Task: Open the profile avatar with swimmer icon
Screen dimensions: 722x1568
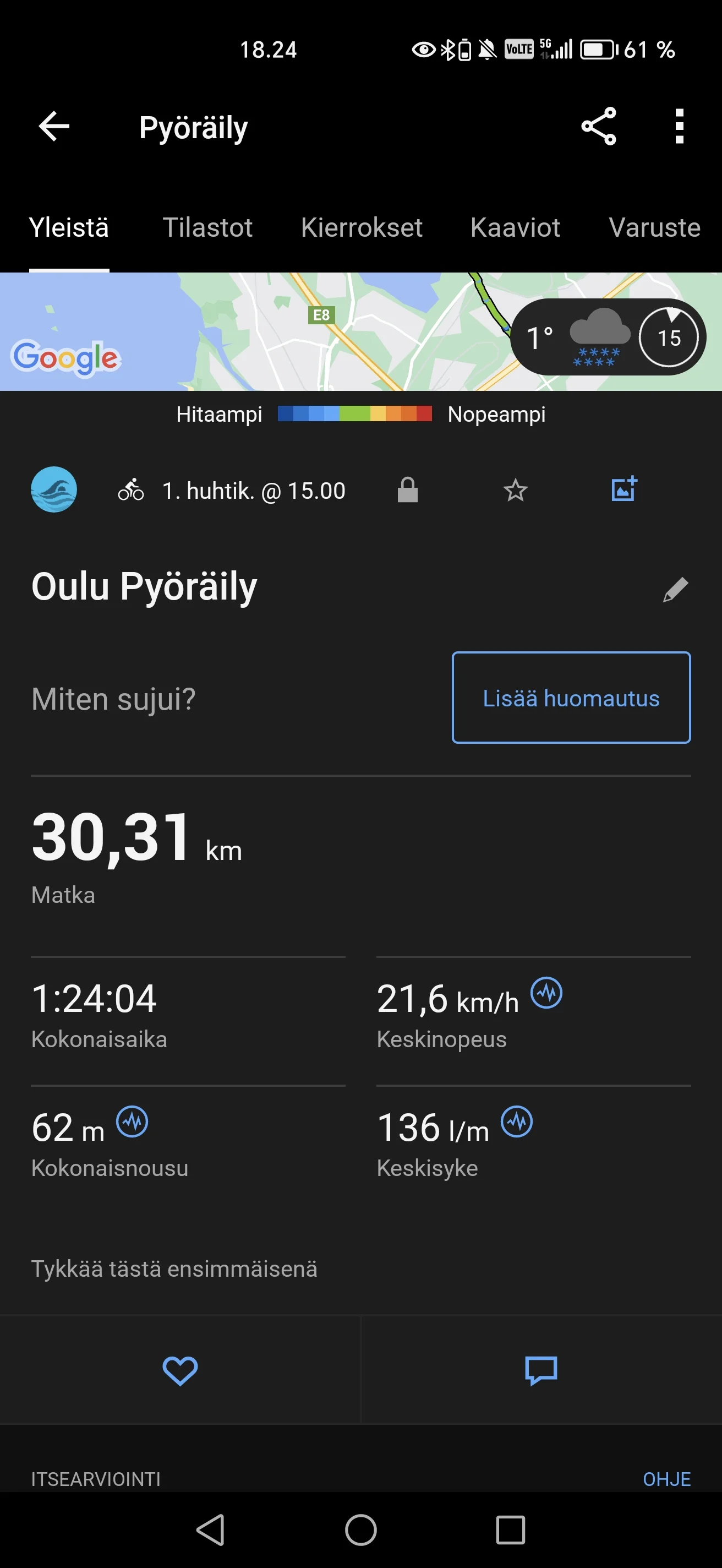Action: (54, 489)
